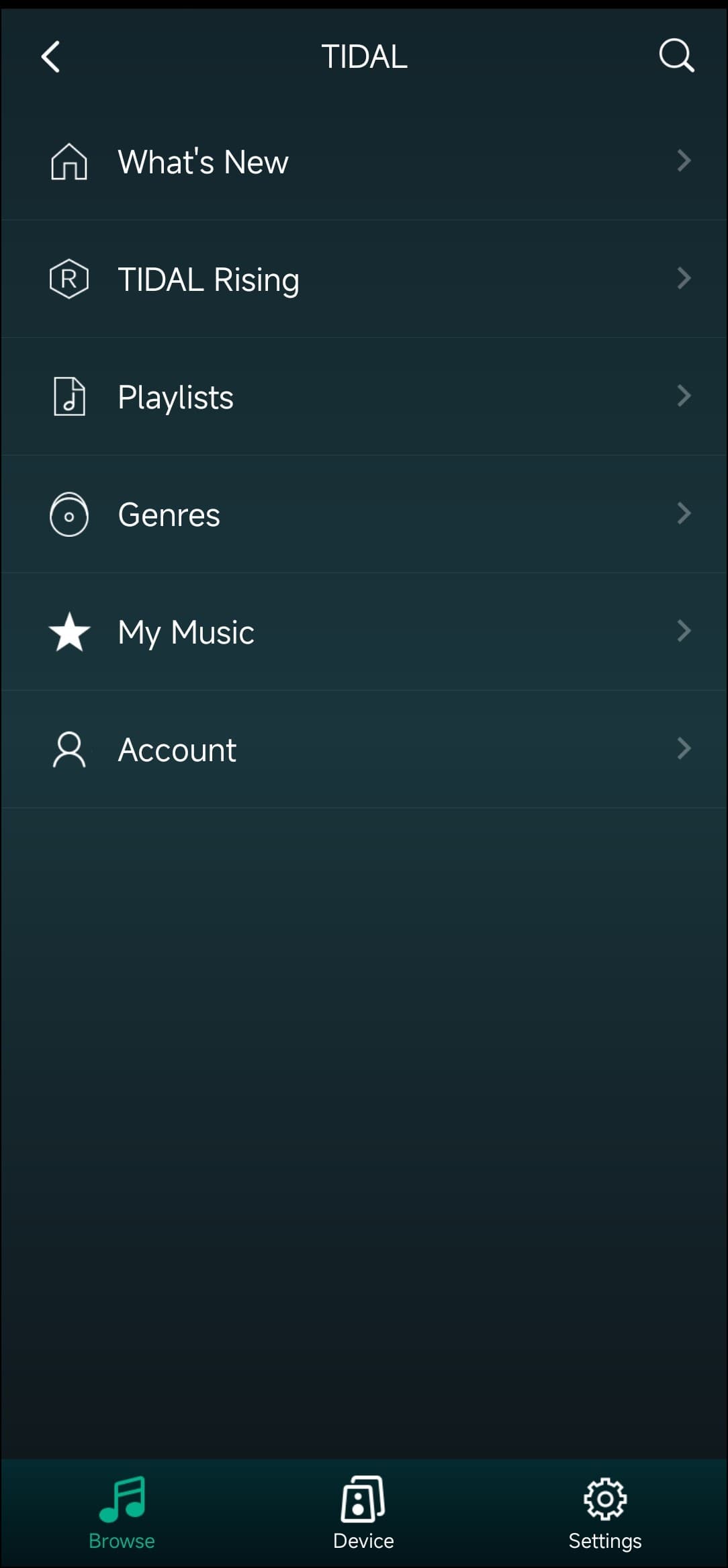Select the Browse tab
This screenshot has height=1568, width=728.
click(x=122, y=1513)
